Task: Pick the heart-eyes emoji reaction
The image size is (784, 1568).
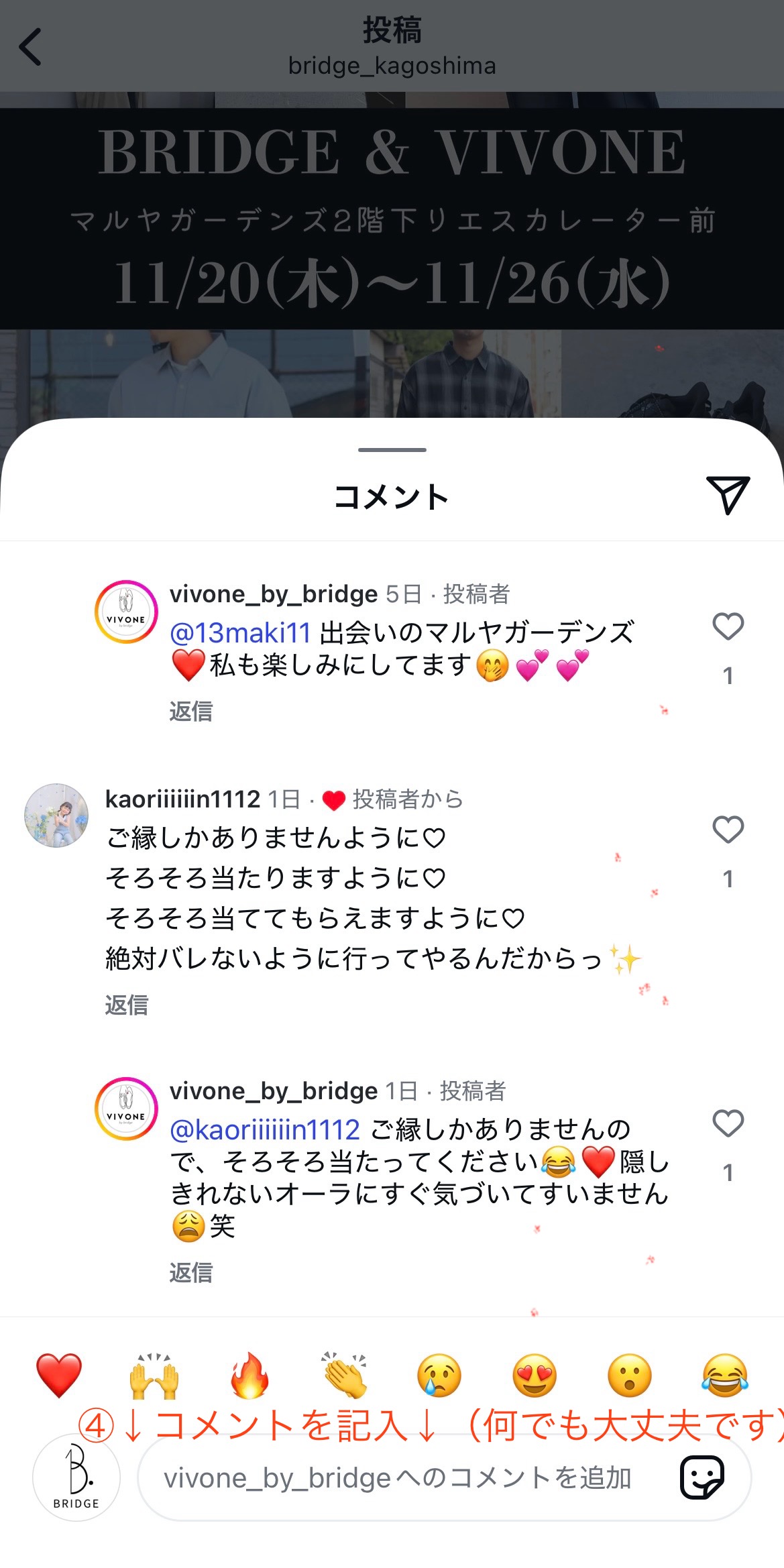Action: (x=535, y=1375)
